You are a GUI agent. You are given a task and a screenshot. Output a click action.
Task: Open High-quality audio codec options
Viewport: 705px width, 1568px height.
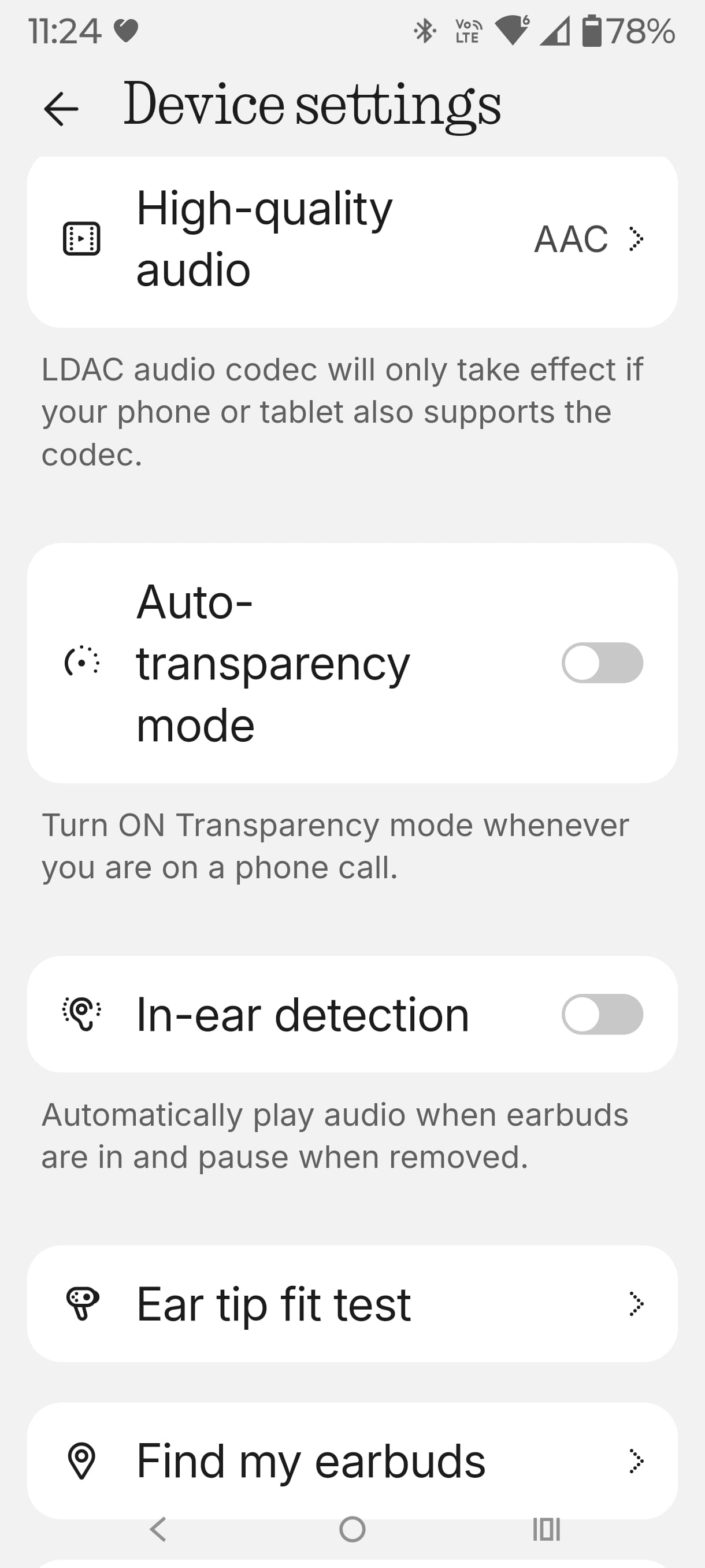point(351,239)
